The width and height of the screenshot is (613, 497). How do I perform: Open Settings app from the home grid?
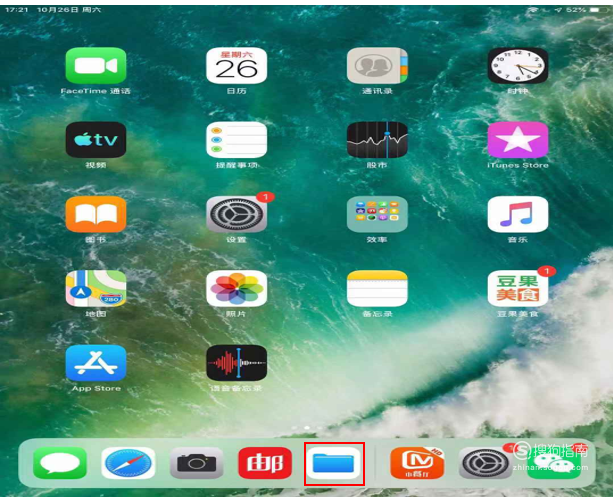[236, 214]
